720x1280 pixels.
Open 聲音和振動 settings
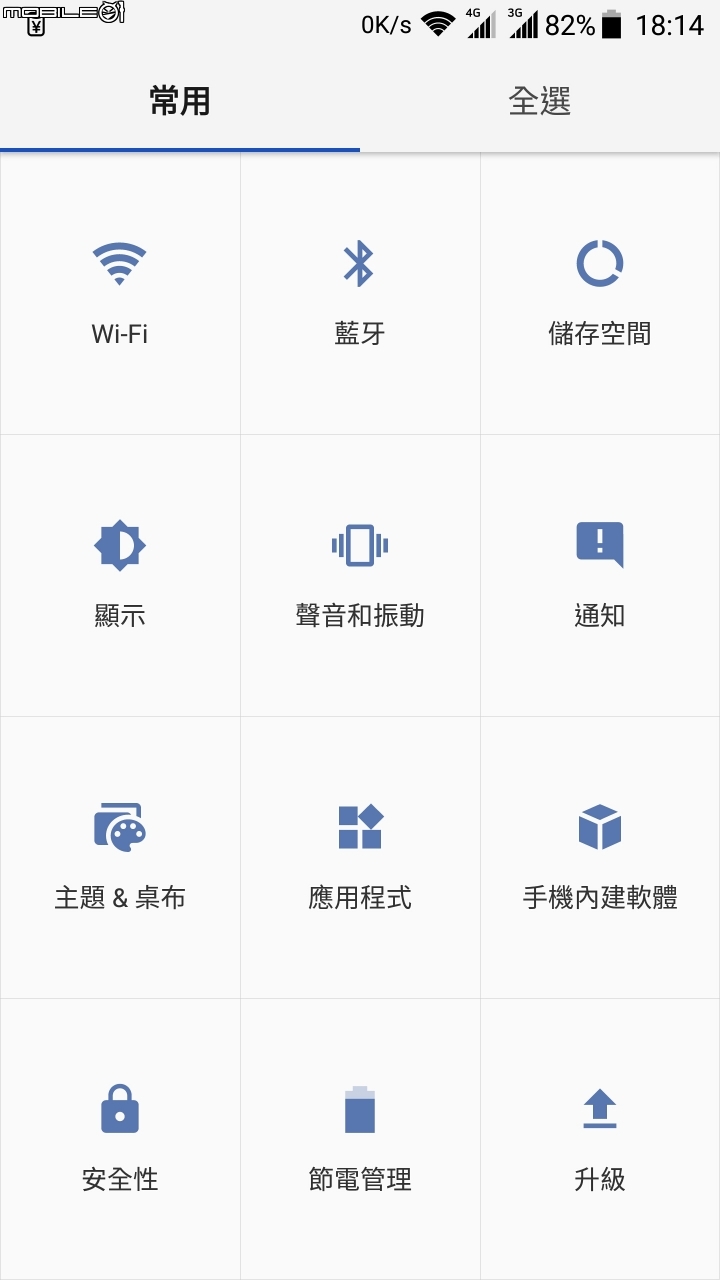tap(360, 576)
